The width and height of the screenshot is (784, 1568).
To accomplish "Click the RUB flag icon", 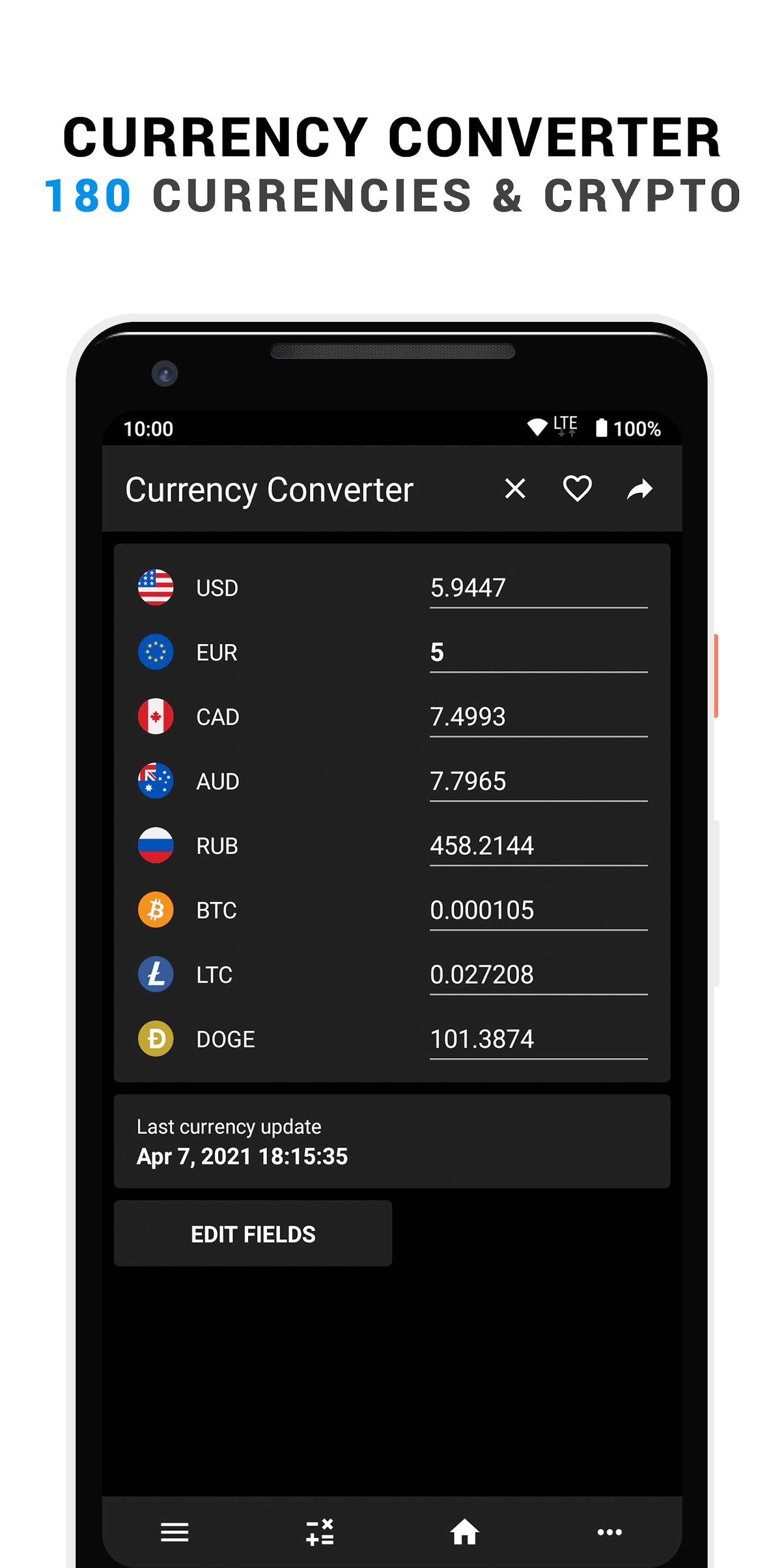I will pyautogui.click(x=155, y=846).
